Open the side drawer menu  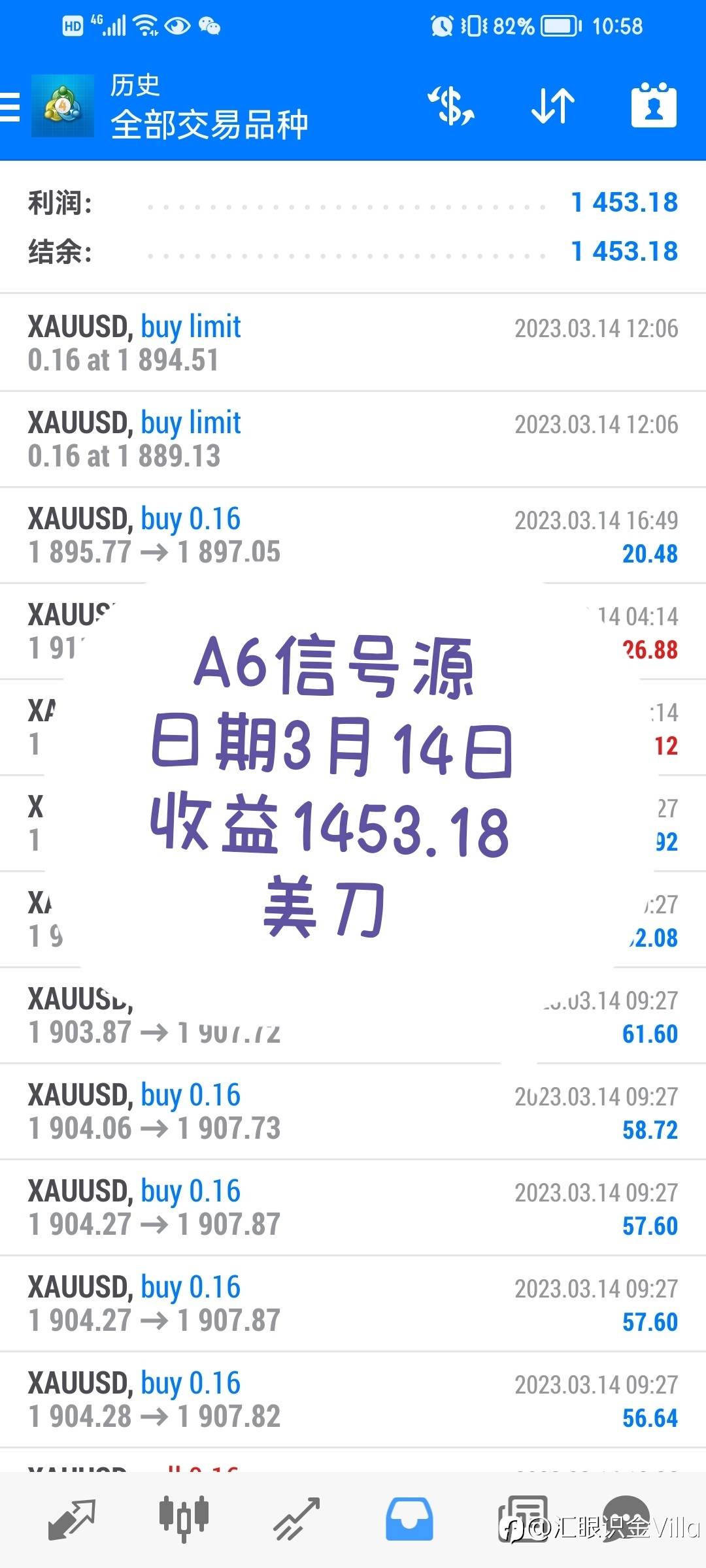[x=10, y=106]
